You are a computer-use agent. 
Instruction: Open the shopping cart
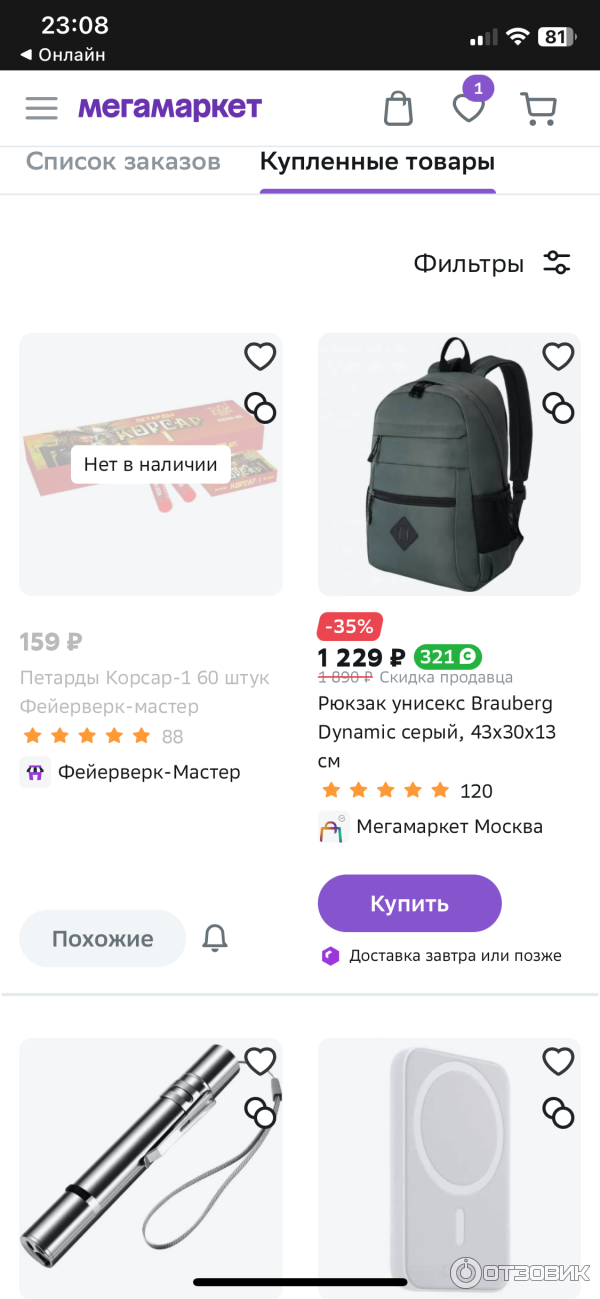coord(538,108)
